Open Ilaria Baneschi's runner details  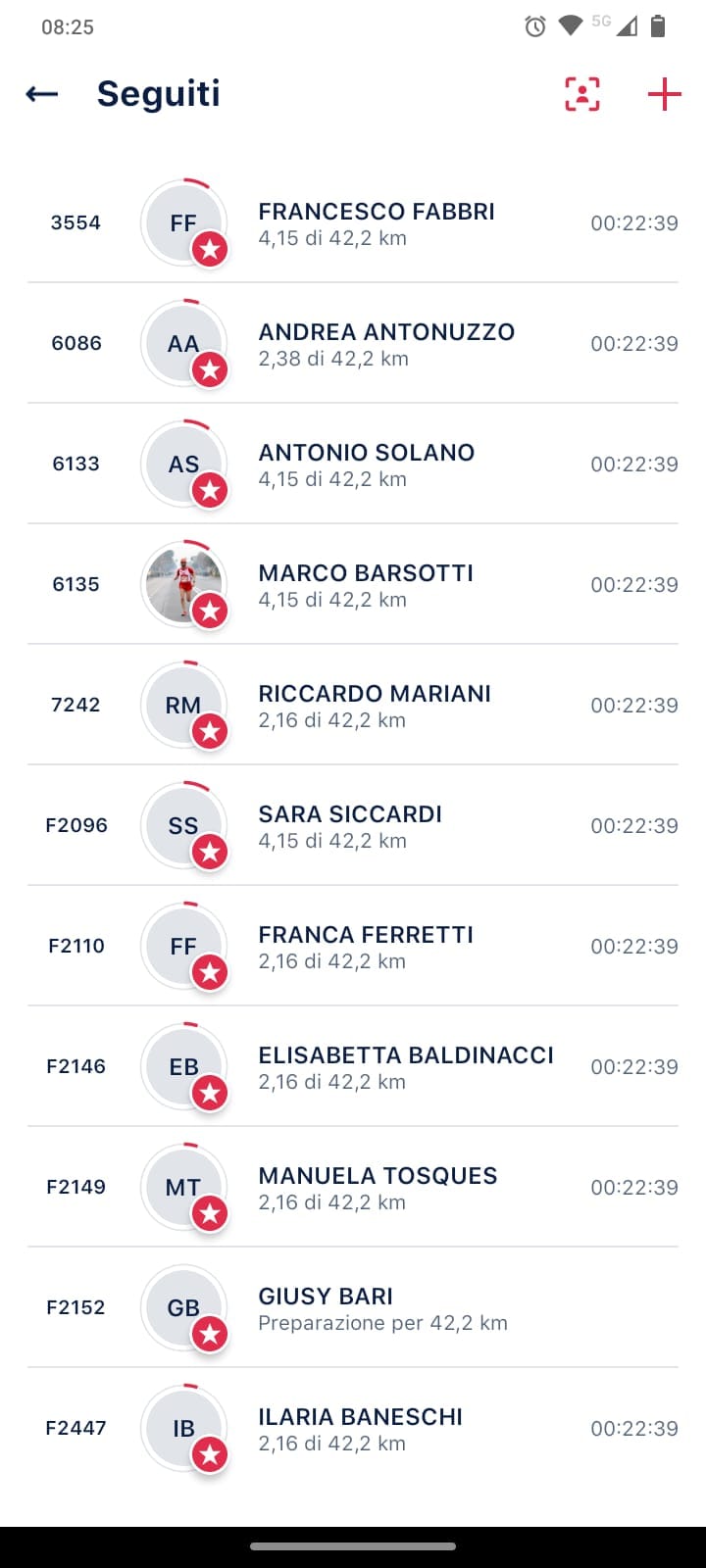(x=353, y=1428)
